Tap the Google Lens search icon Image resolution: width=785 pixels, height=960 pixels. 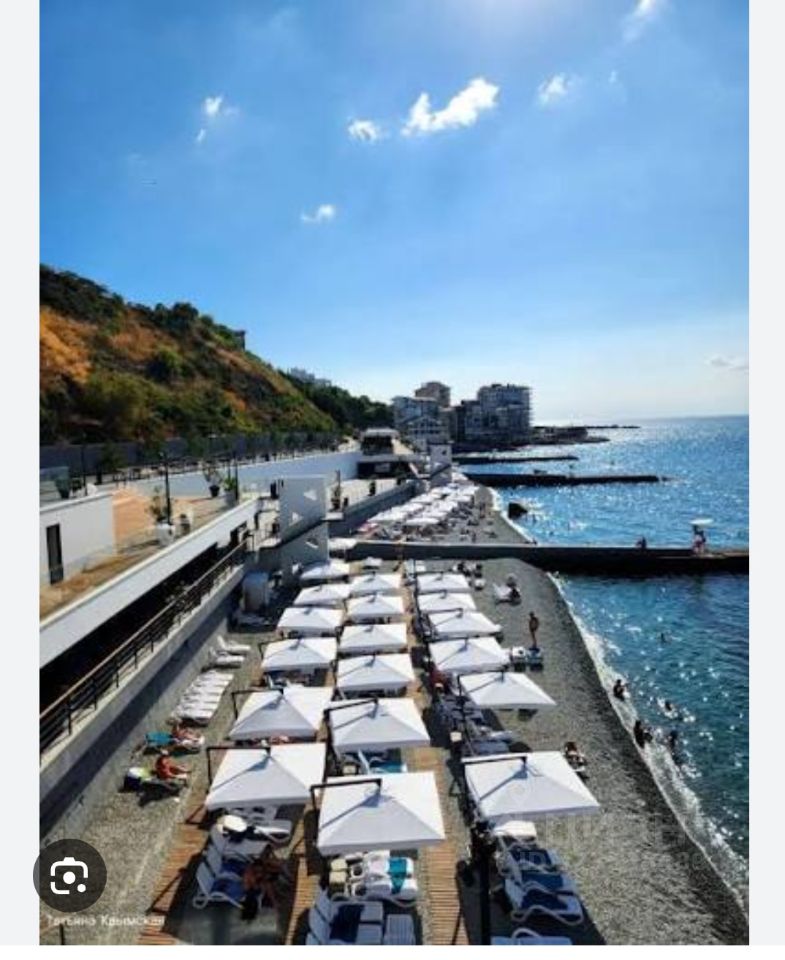[x=70, y=875]
